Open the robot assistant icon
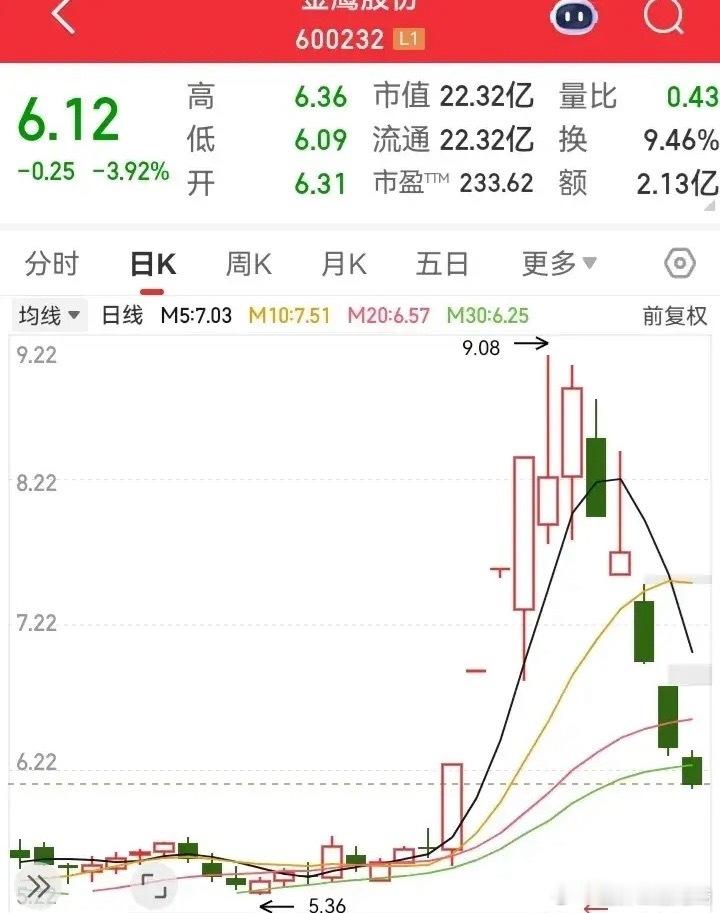 (574, 16)
